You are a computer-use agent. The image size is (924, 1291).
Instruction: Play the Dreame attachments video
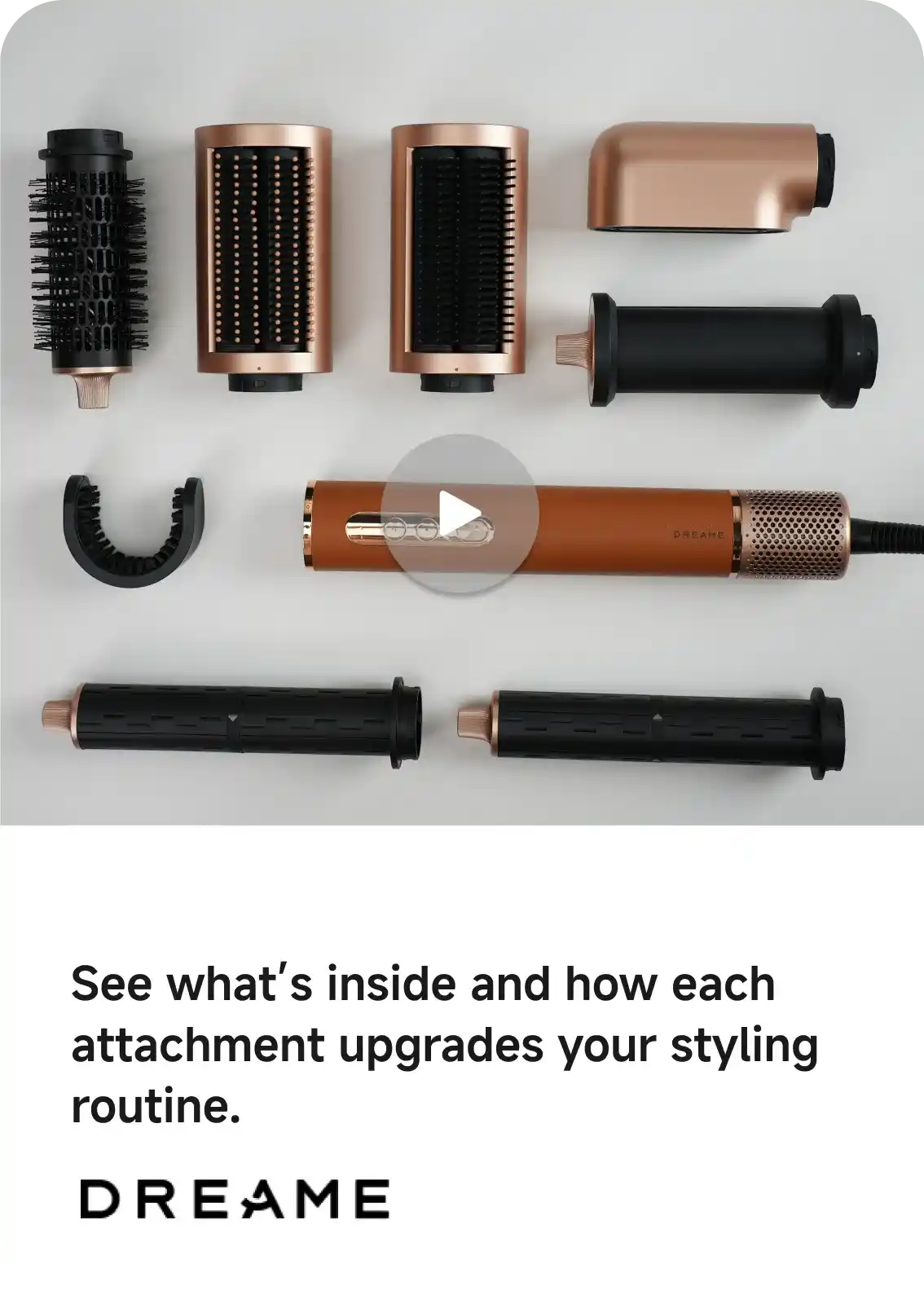click(x=460, y=514)
